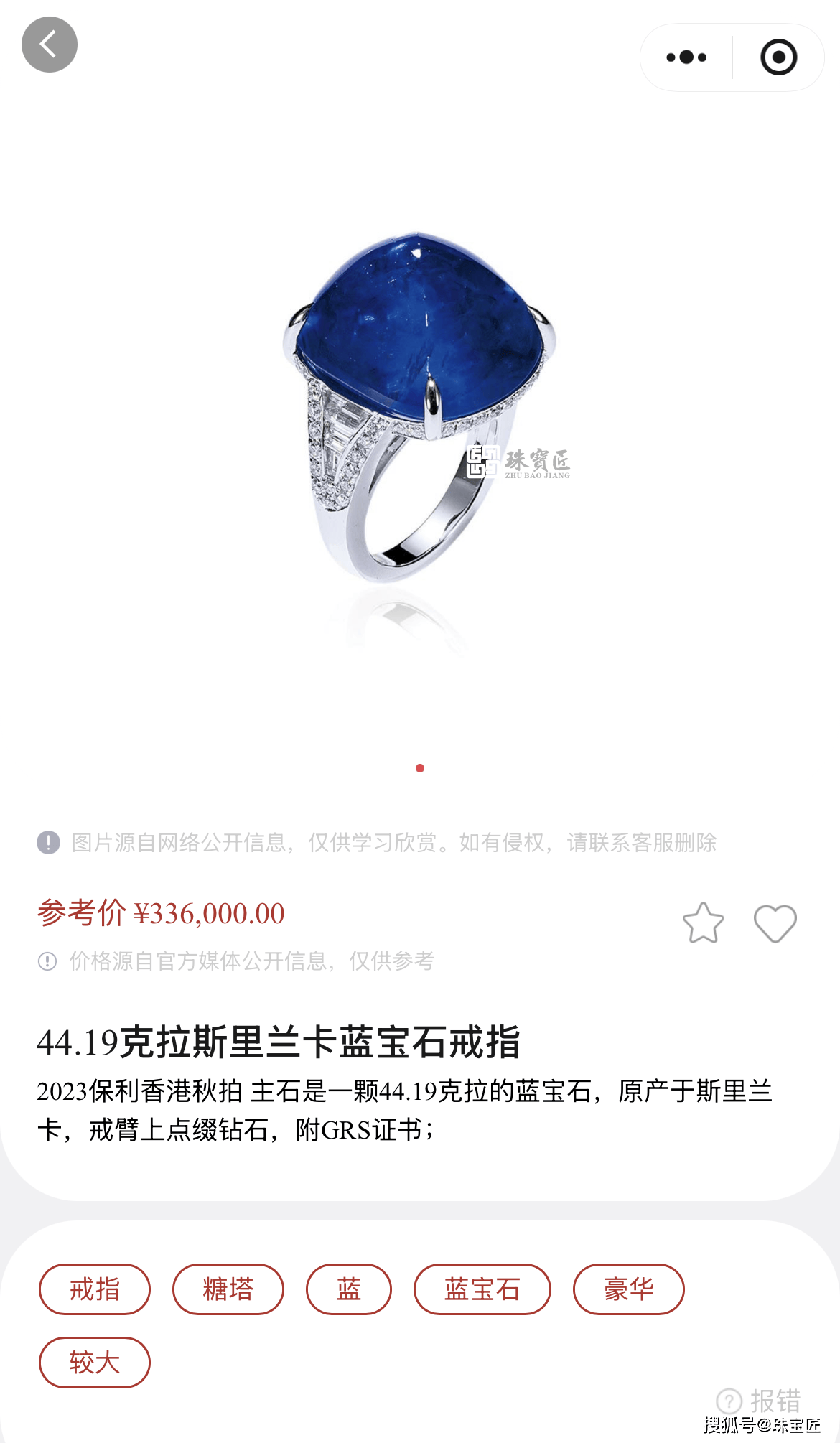The width and height of the screenshot is (840, 1443).
Task: Select the 糖塔 tag chip
Action: coord(228,1289)
